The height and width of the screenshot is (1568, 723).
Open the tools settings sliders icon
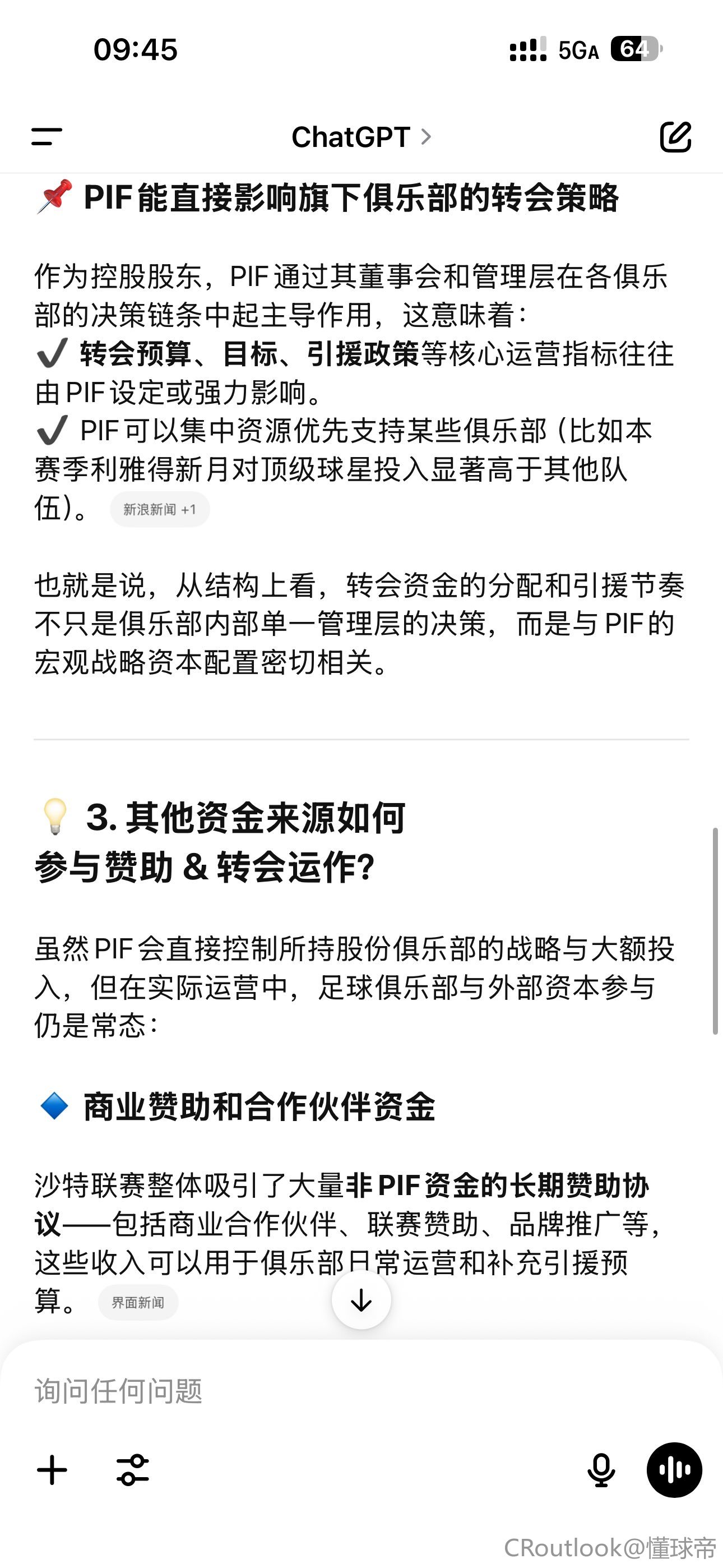(133, 1470)
